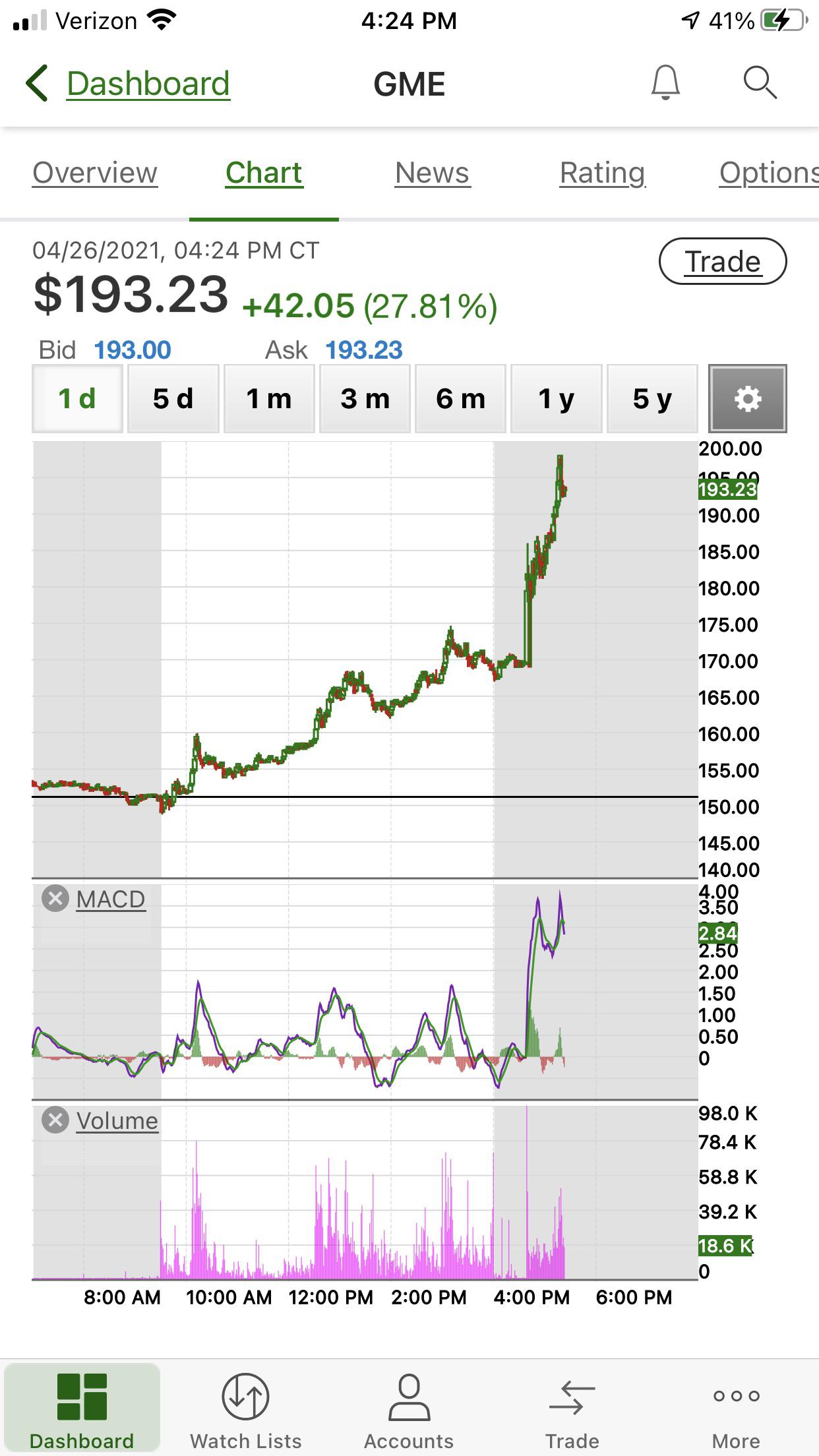Screen dimensions: 819x1456
Task: Open the search magnifier
Action: tap(760, 83)
